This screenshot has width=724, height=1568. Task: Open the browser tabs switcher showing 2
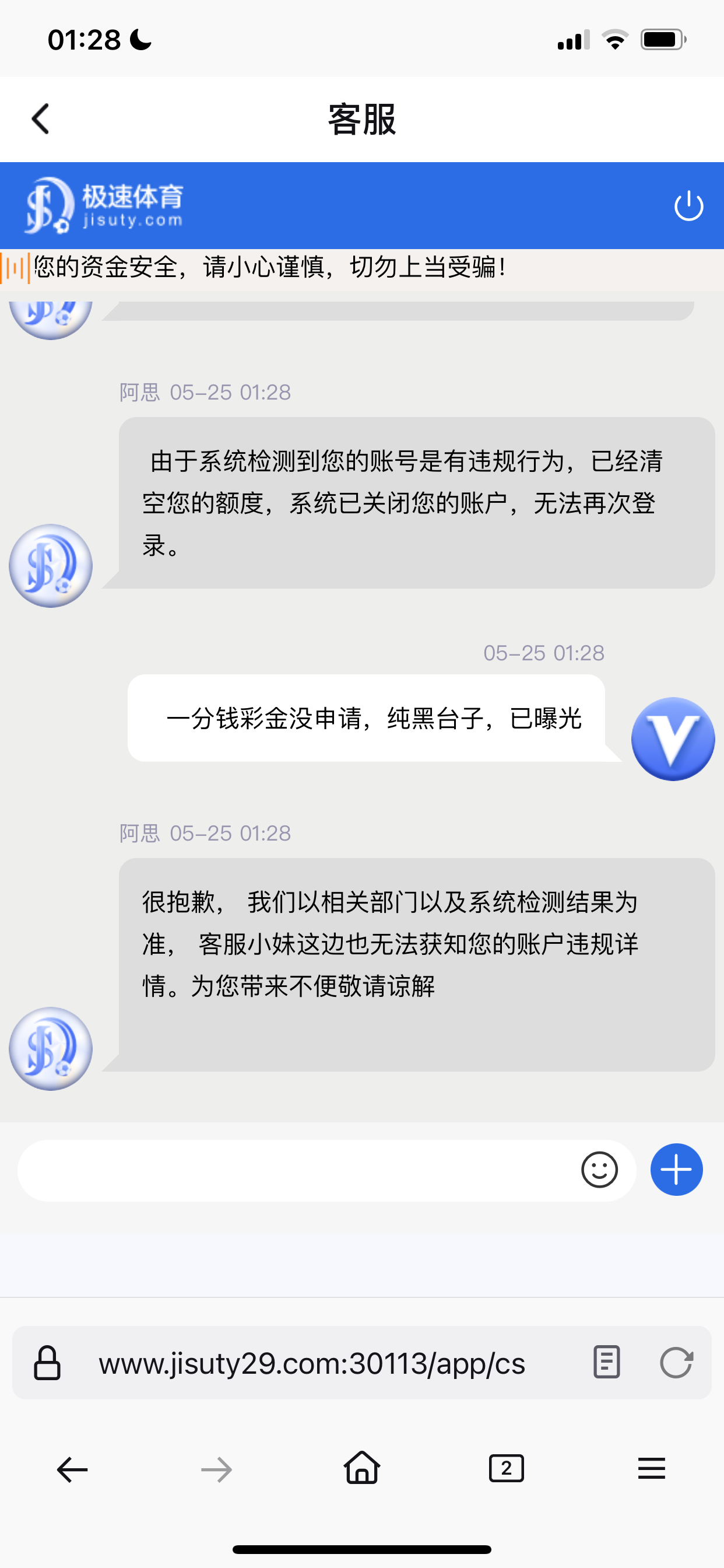(x=506, y=1468)
